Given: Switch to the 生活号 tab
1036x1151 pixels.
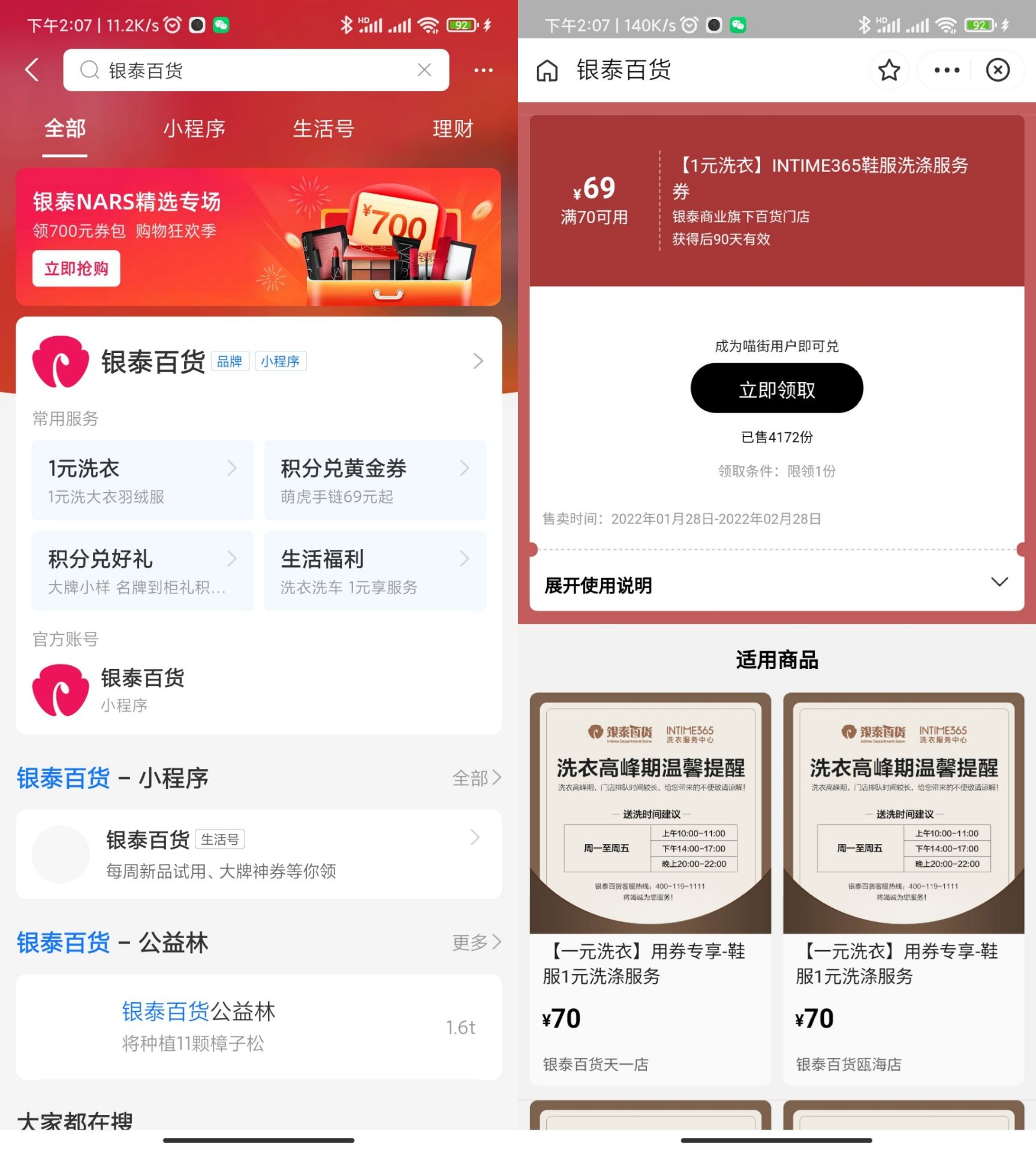Looking at the screenshot, I should [323, 128].
